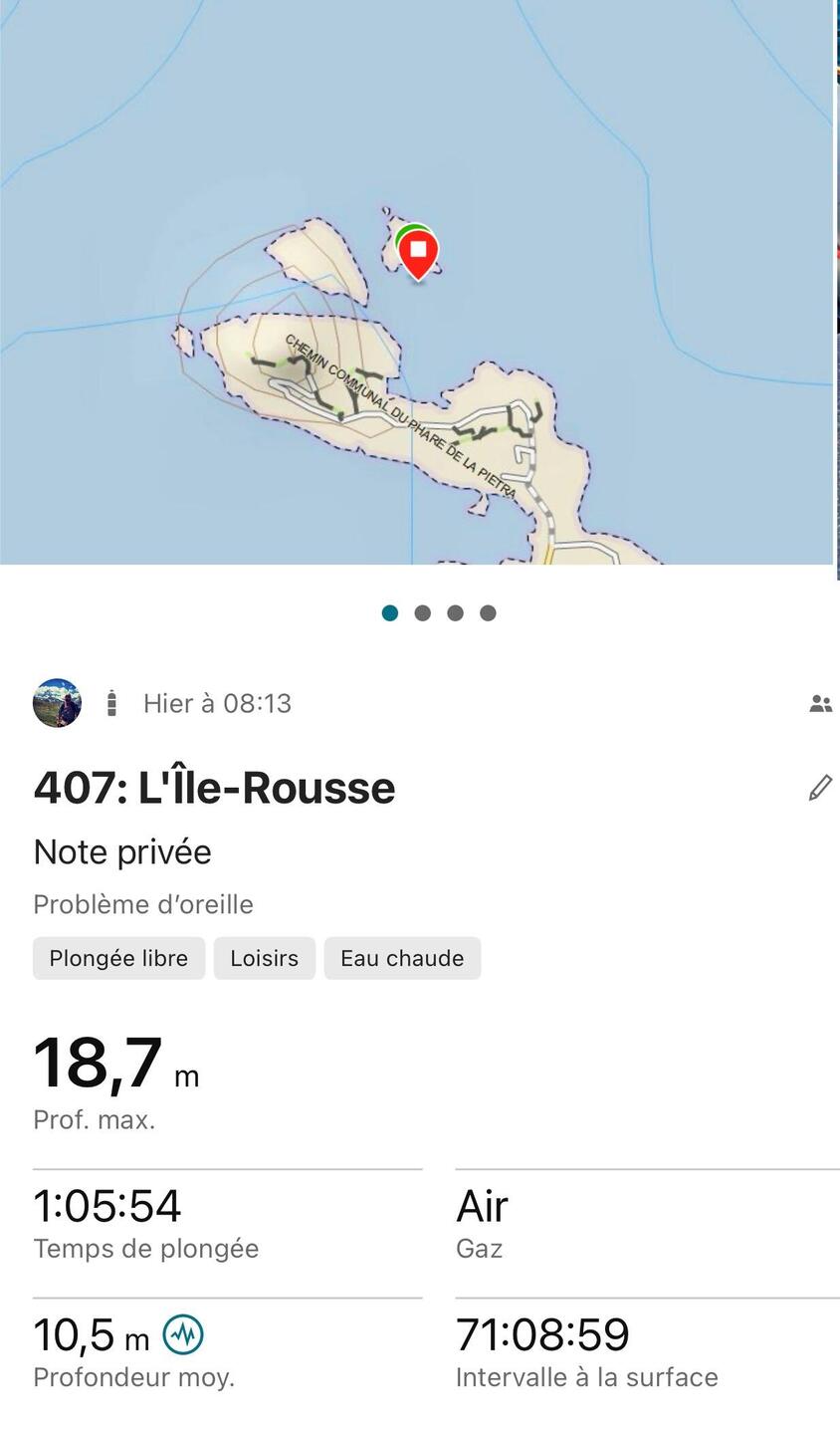The height and width of the screenshot is (1434, 840).
Task: Open the privacy audience icon
Action: (x=820, y=704)
